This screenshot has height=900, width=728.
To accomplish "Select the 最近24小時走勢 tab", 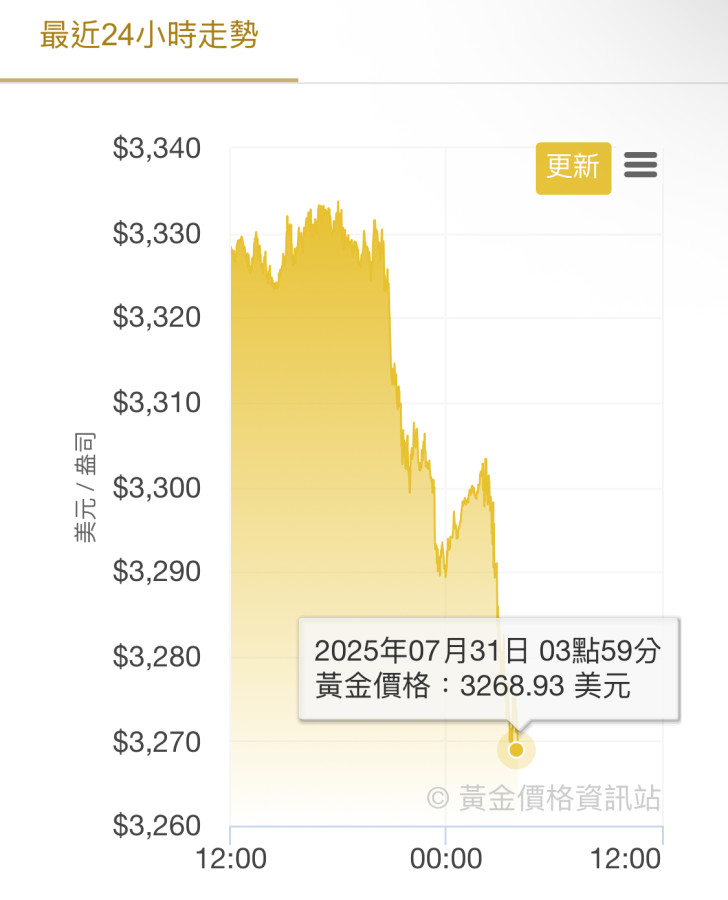I will click(149, 37).
